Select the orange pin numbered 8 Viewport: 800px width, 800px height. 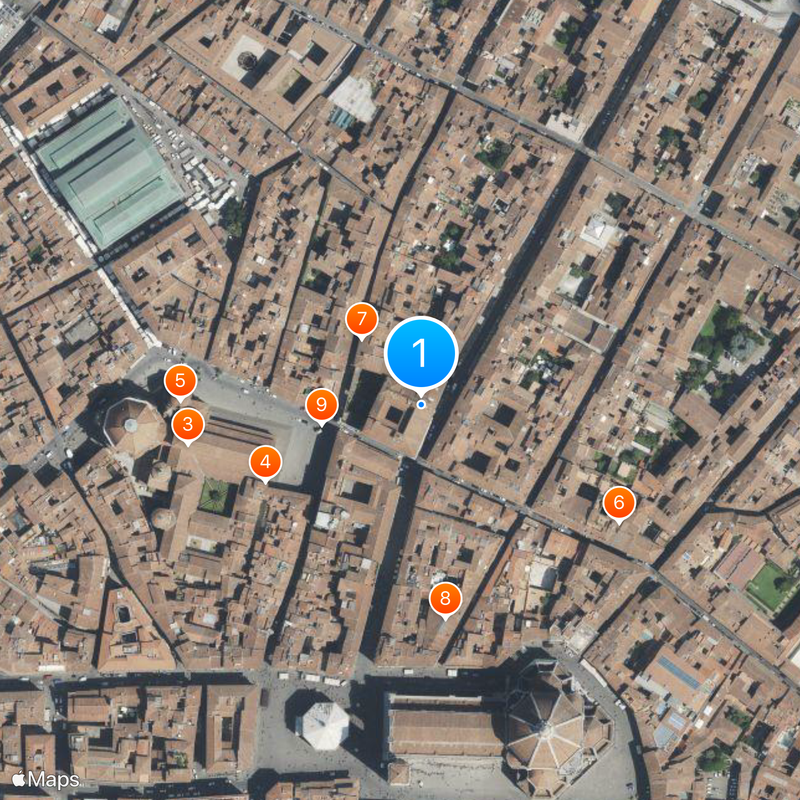pos(445,599)
